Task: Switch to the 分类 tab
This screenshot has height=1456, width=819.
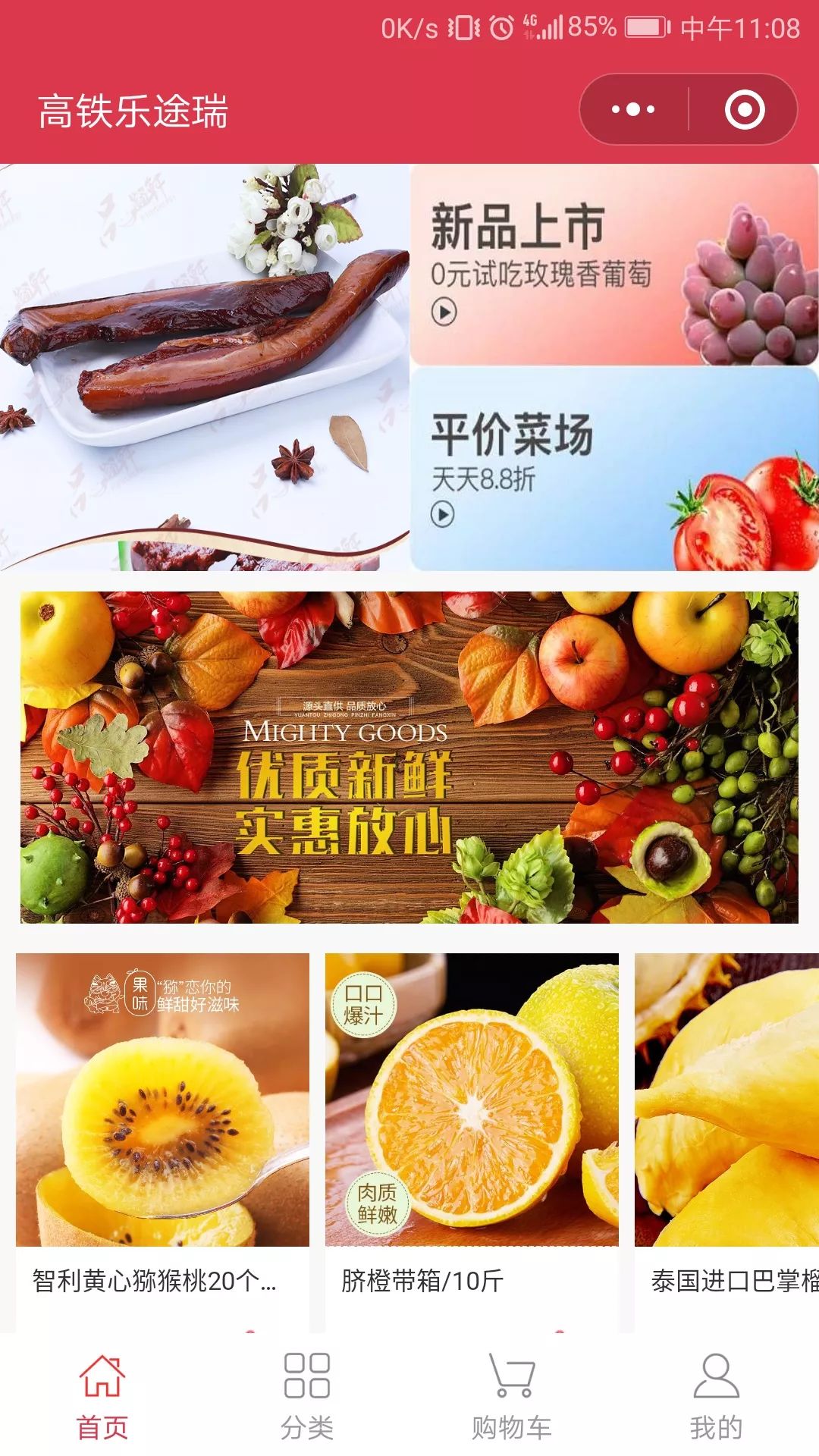Action: [x=307, y=1395]
